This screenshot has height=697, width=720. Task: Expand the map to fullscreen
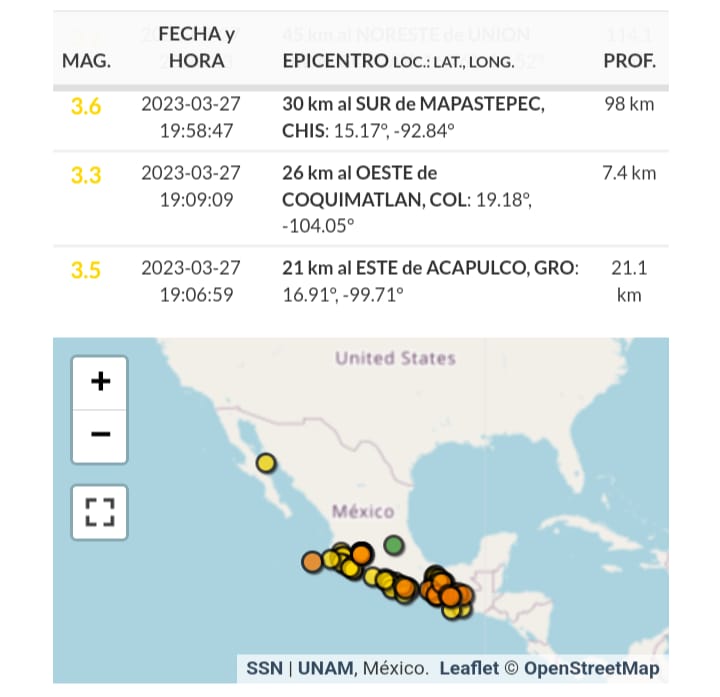pyautogui.click(x=100, y=512)
